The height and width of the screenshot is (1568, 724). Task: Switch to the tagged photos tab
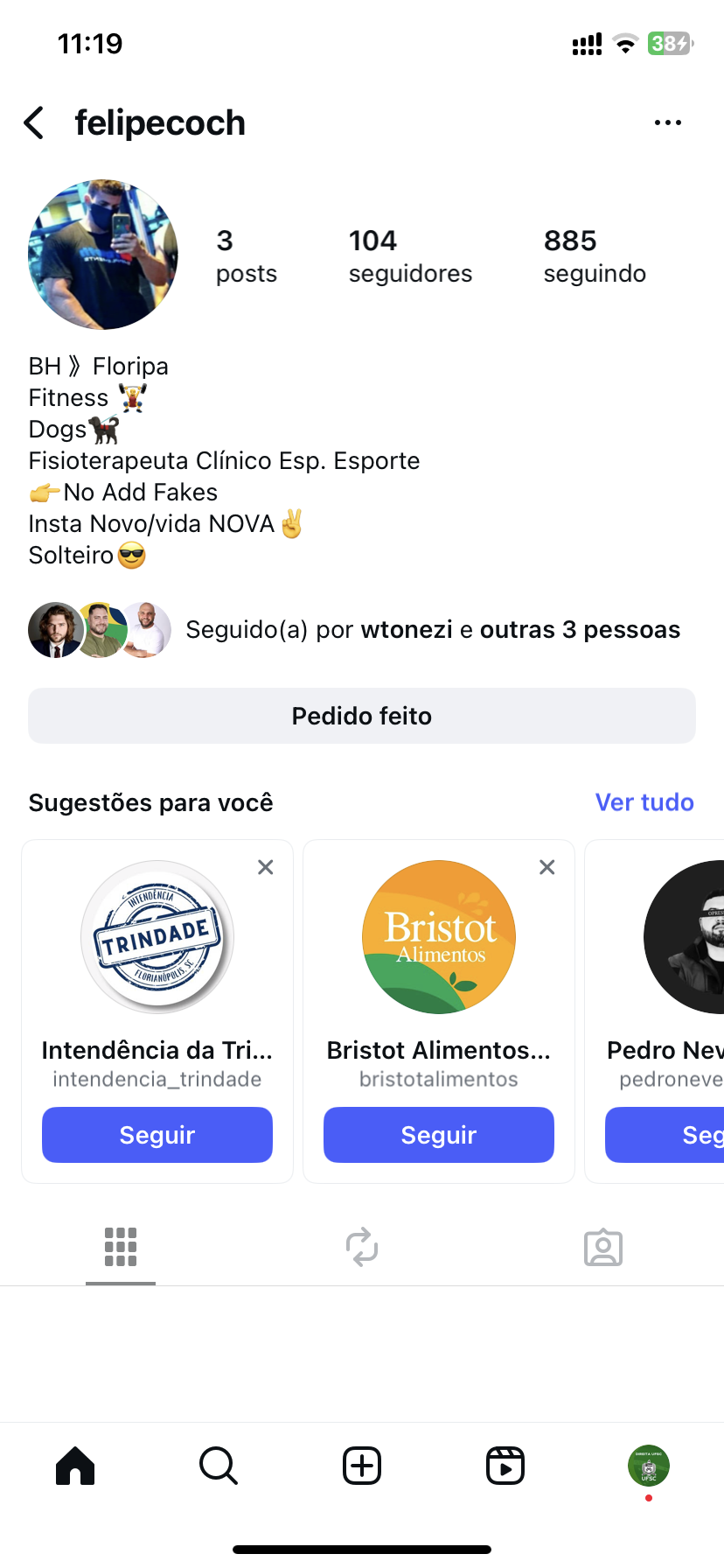point(603,1247)
